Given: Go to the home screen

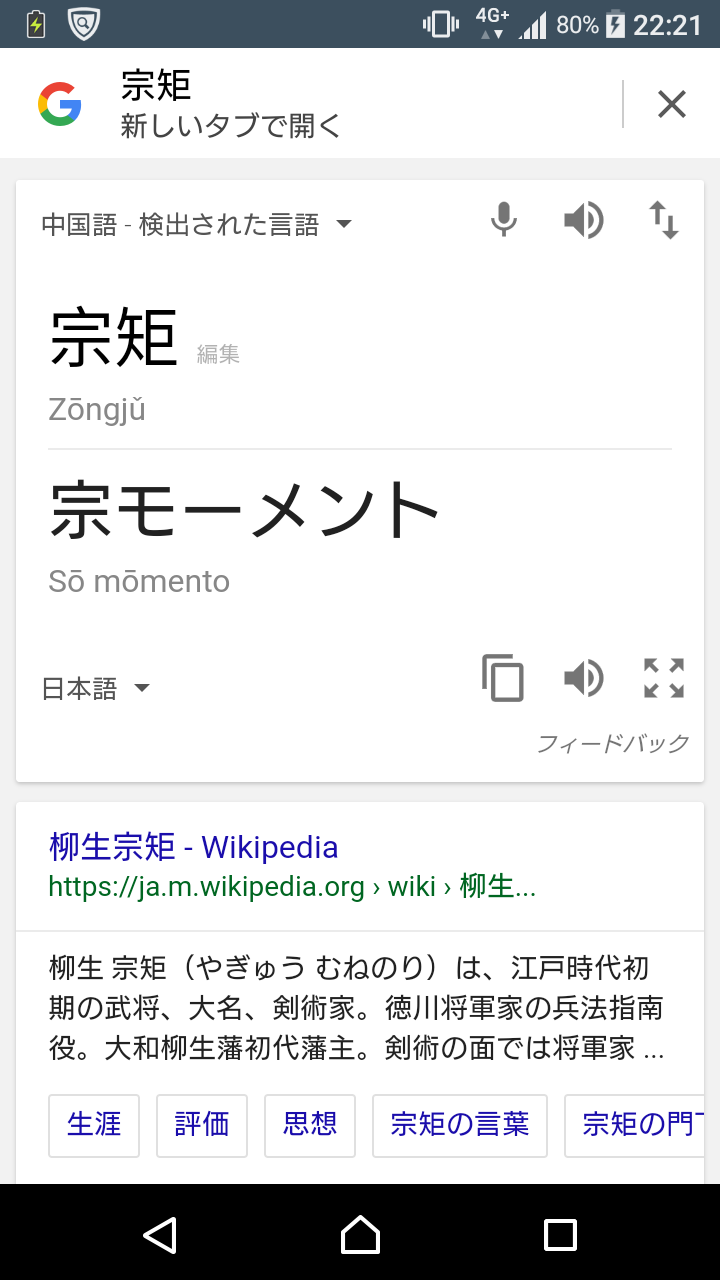Looking at the screenshot, I should [x=360, y=1234].
